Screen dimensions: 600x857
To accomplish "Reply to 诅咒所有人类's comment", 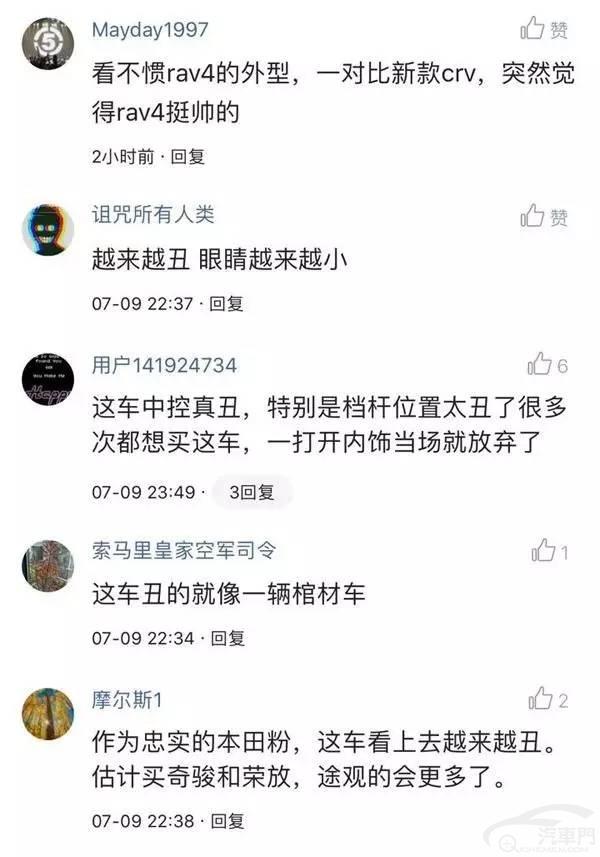I will click(226, 304).
